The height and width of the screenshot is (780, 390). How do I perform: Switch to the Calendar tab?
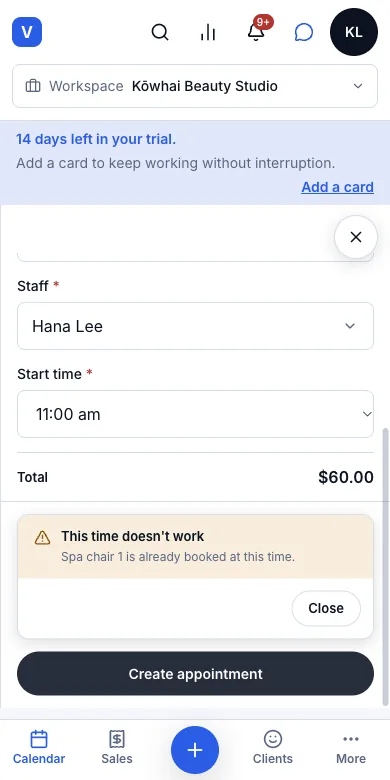pyautogui.click(x=39, y=747)
